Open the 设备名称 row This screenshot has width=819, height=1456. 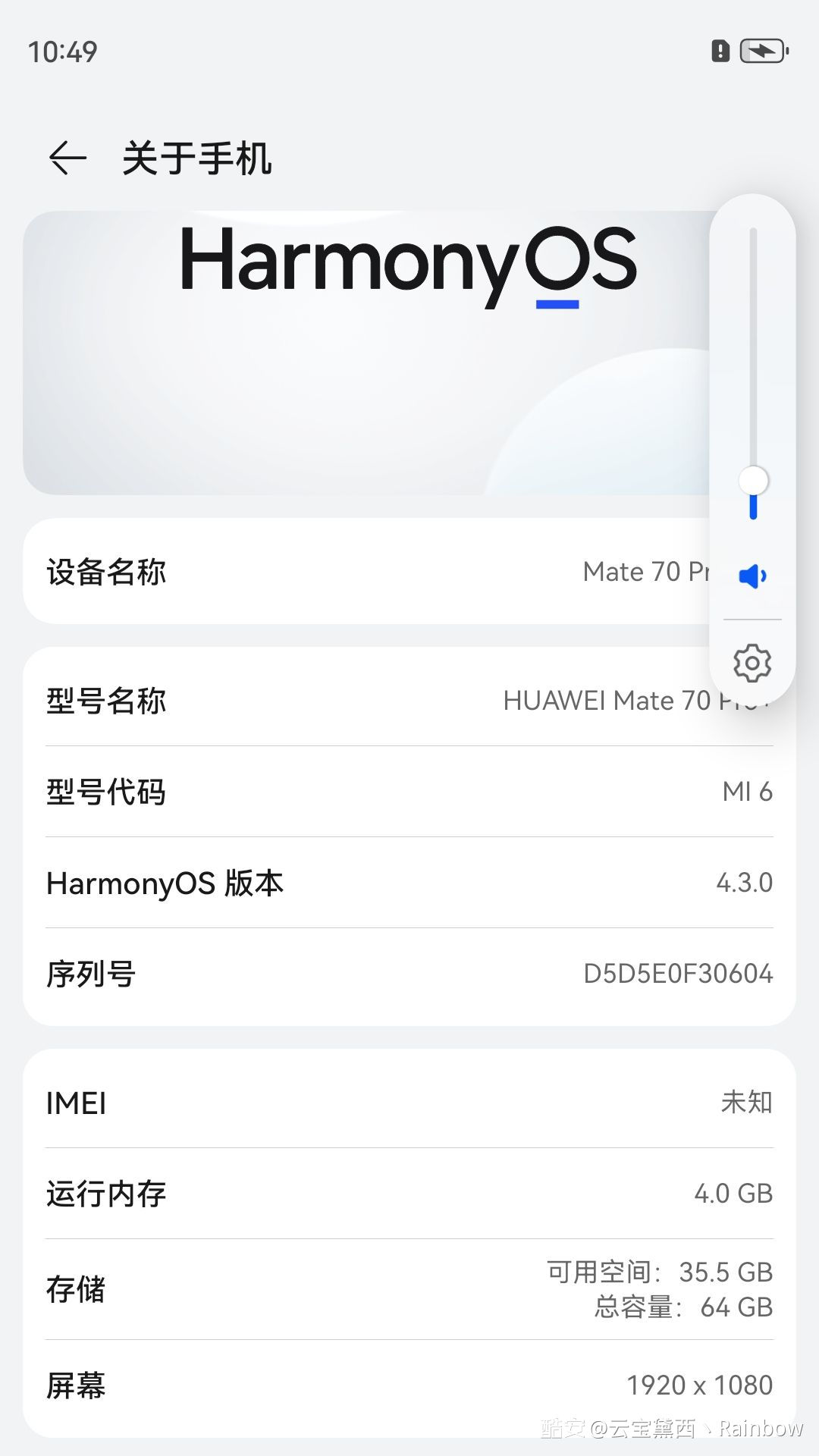pos(409,571)
